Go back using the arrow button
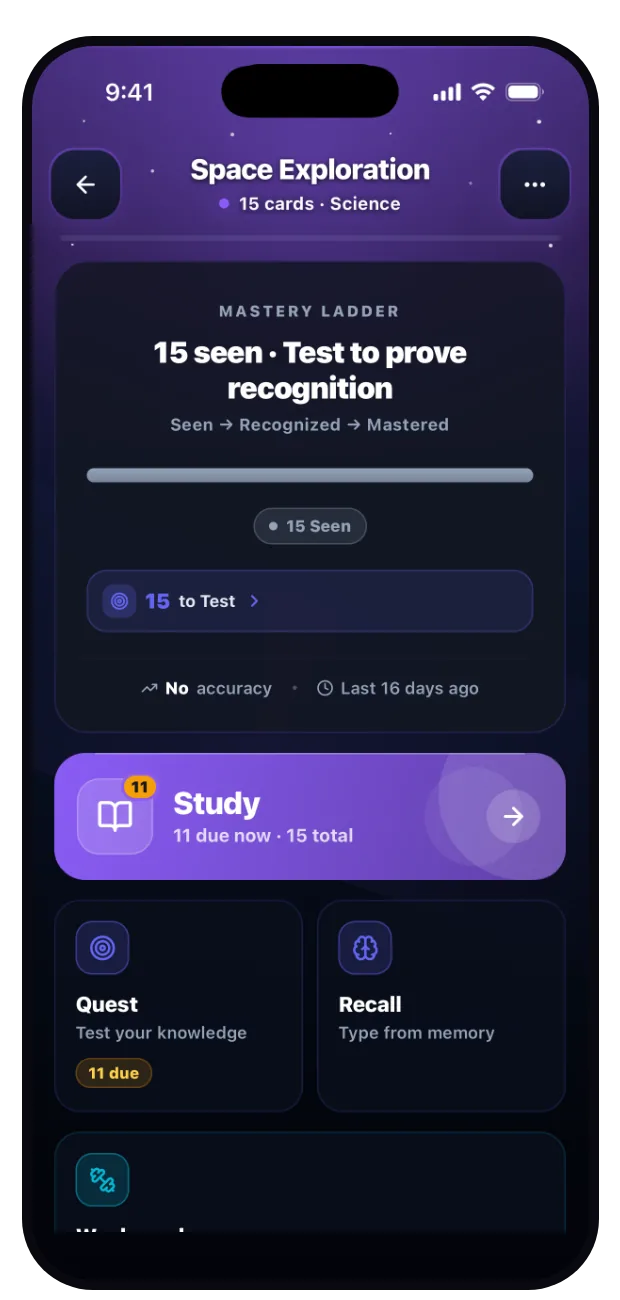The image size is (620, 1300). click(x=85, y=185)
